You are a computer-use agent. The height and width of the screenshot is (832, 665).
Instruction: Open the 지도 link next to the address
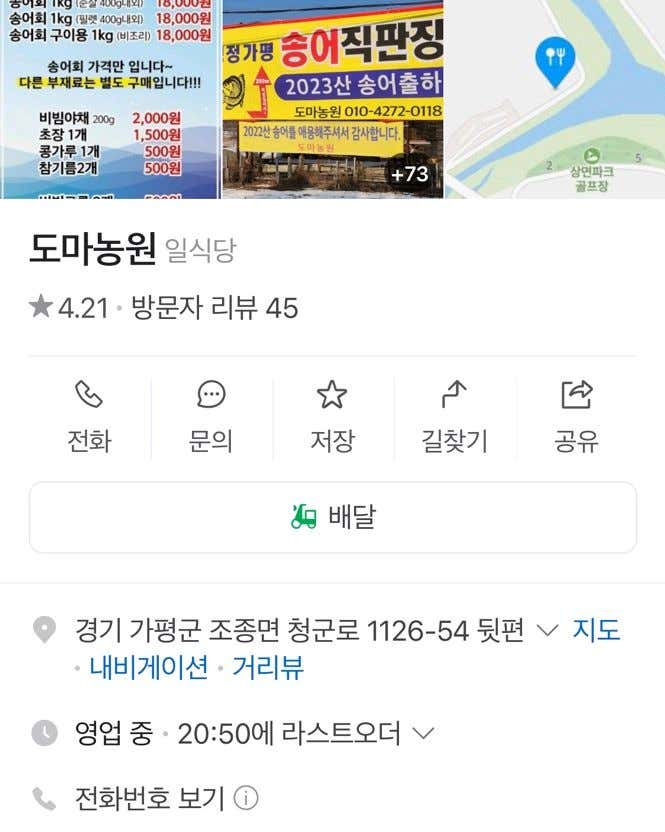[596, 631]
